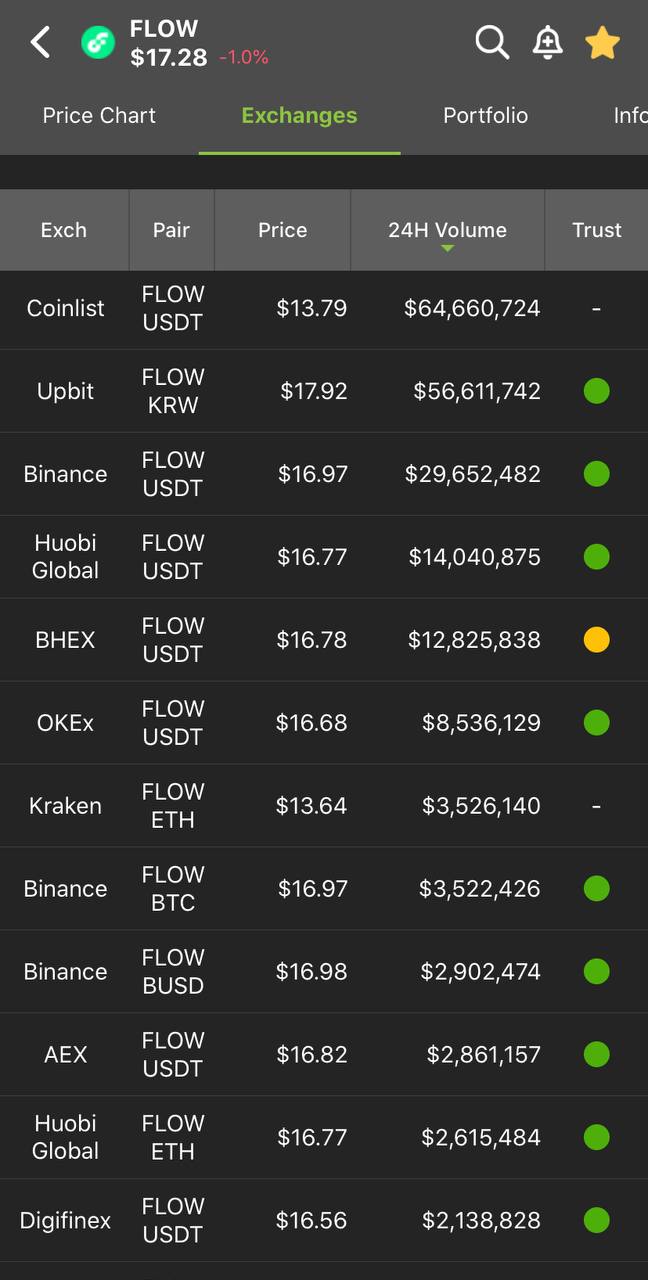The image size is (648, 1280).
Task: Go back using the arrow icon
Action: (40, 43)
